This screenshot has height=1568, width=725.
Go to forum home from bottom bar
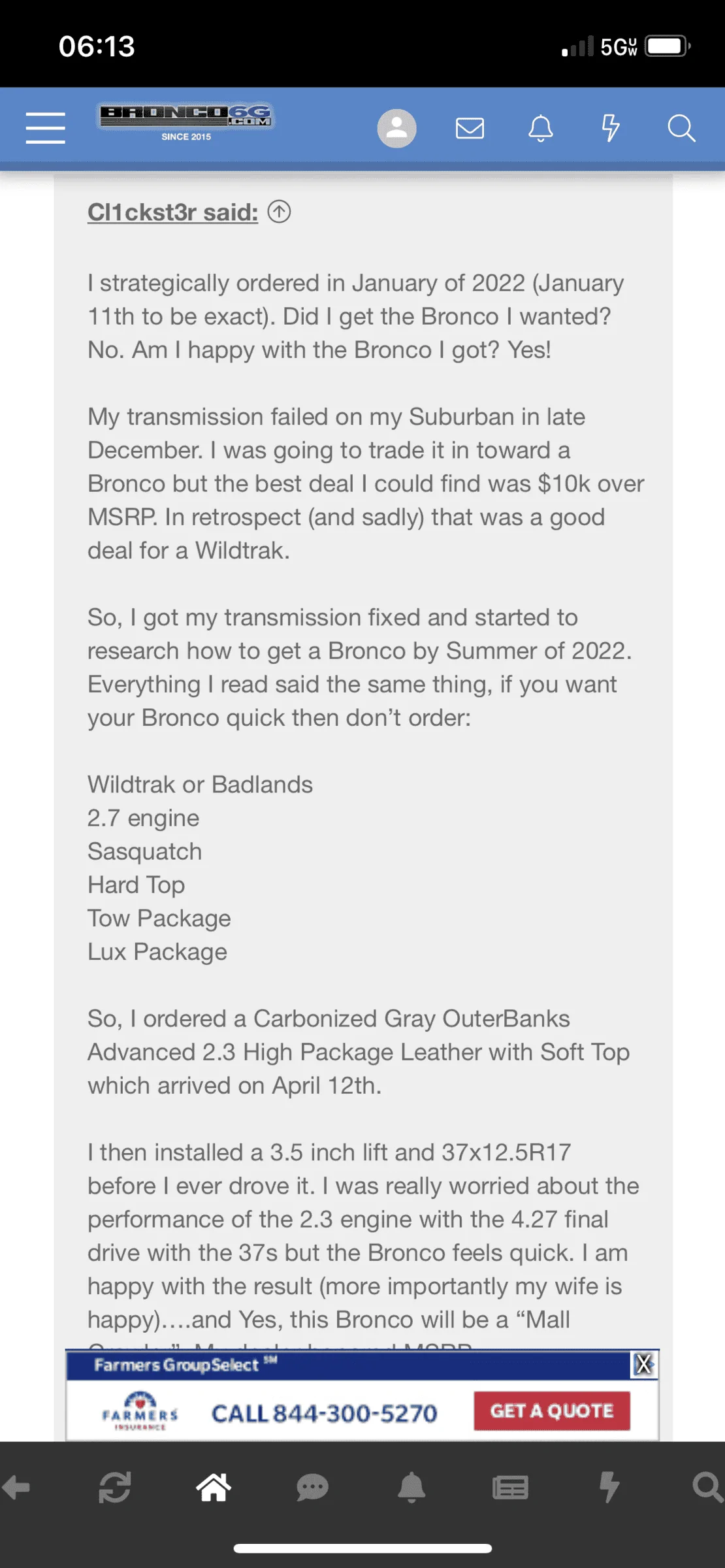[214, 1488]
